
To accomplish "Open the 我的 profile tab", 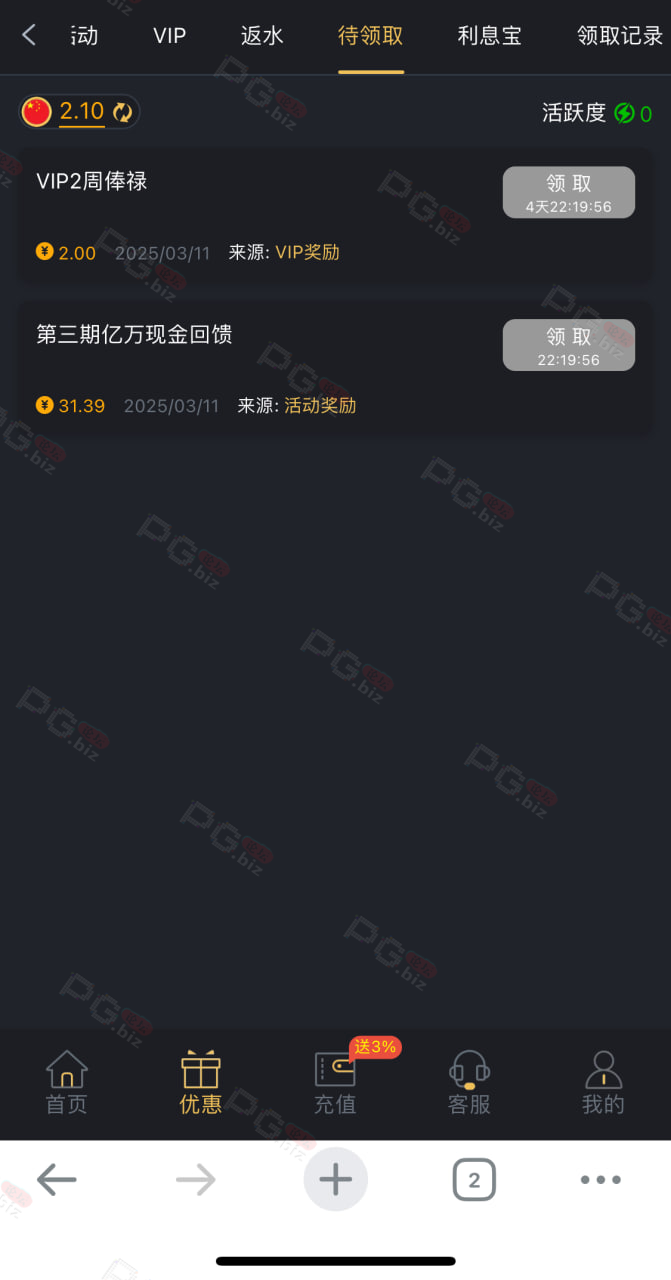I will tap(603, 1082).
